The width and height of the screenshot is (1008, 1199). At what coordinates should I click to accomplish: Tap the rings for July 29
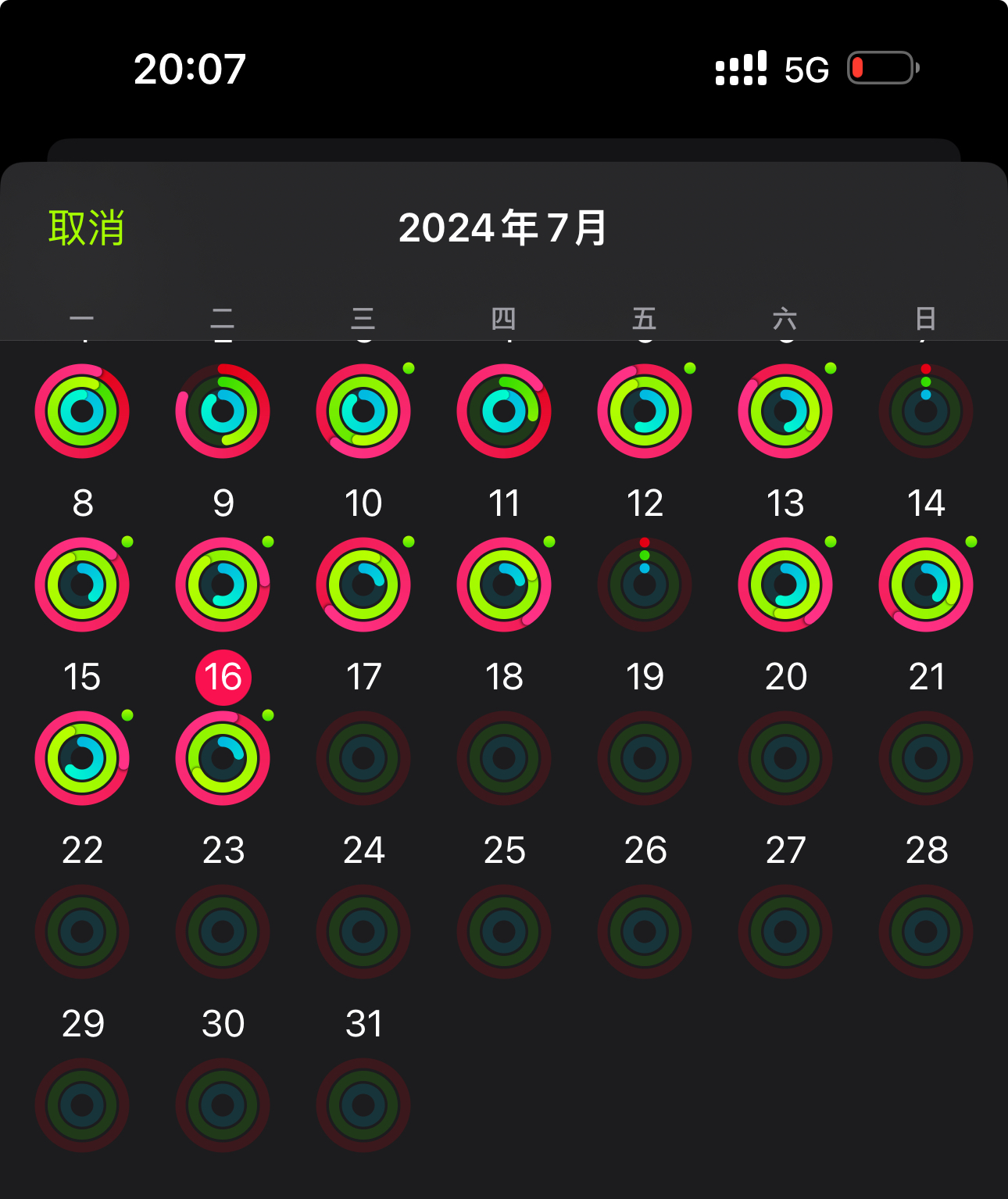82,1104
